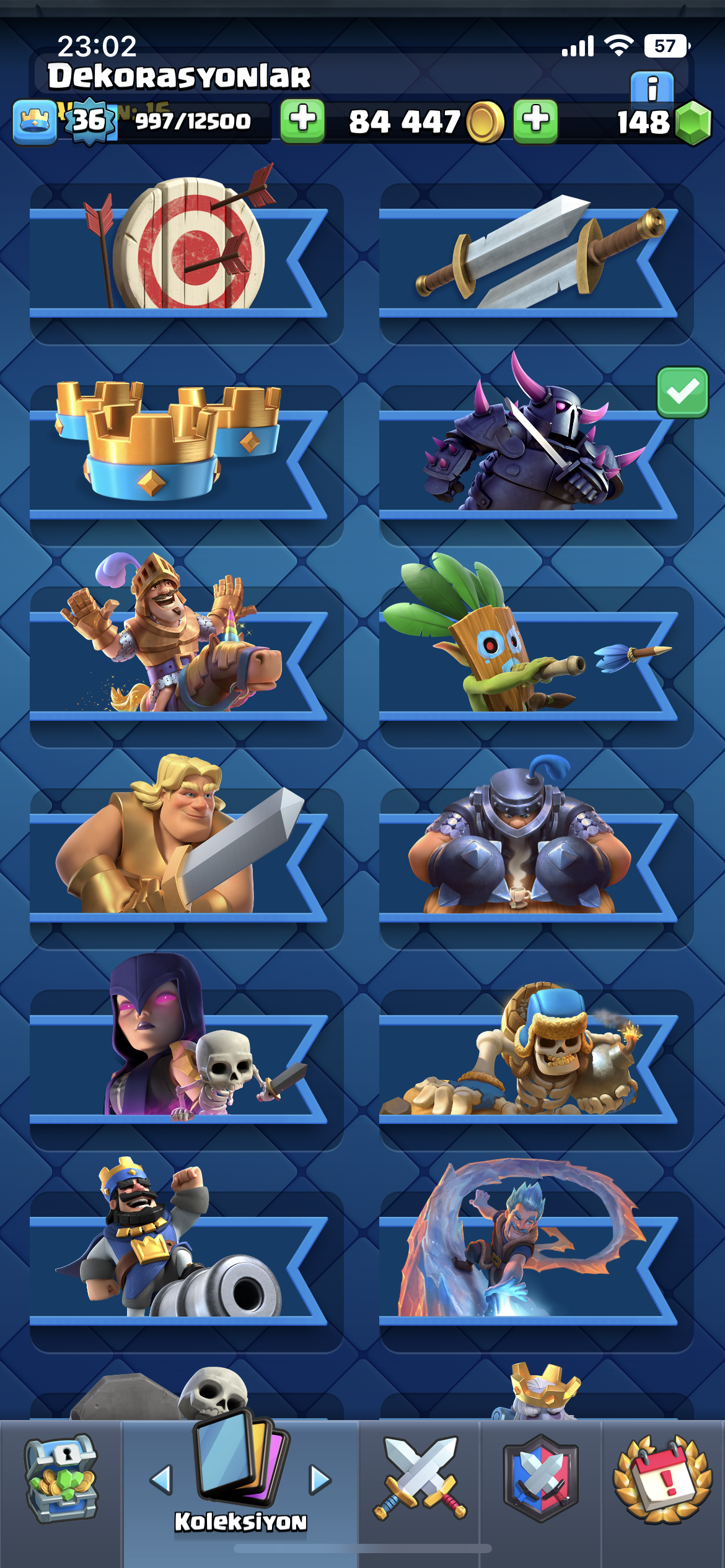Select the crossed swords decoration

coord(536,264)
